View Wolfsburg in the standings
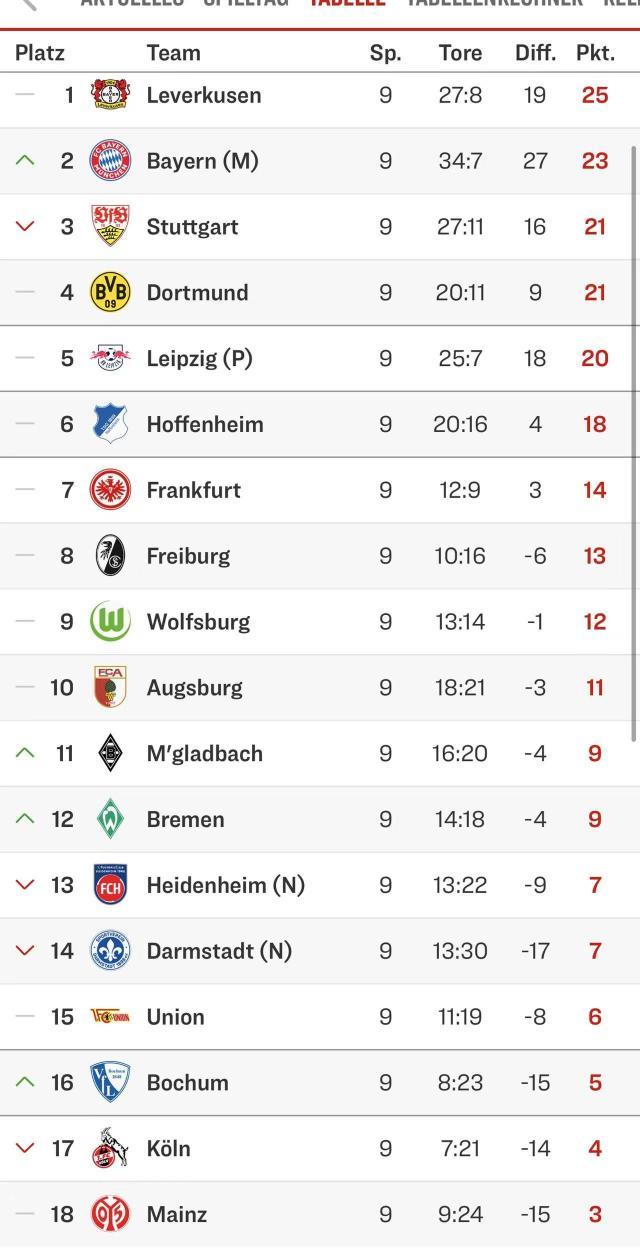The image size is (640, 1249). [199, 622]
